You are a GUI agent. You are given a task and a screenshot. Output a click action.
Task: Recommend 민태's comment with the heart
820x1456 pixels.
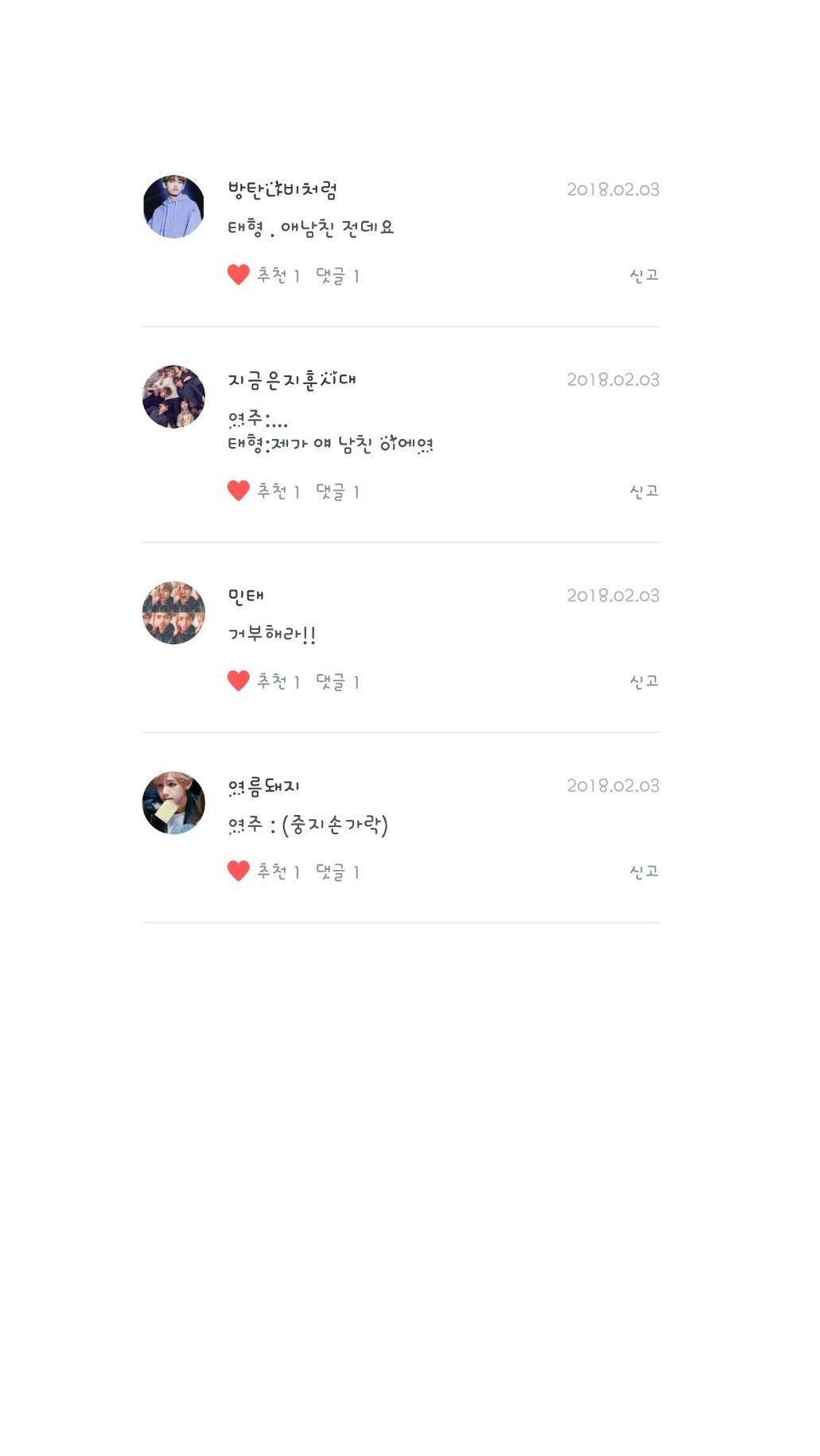point(239,681)
